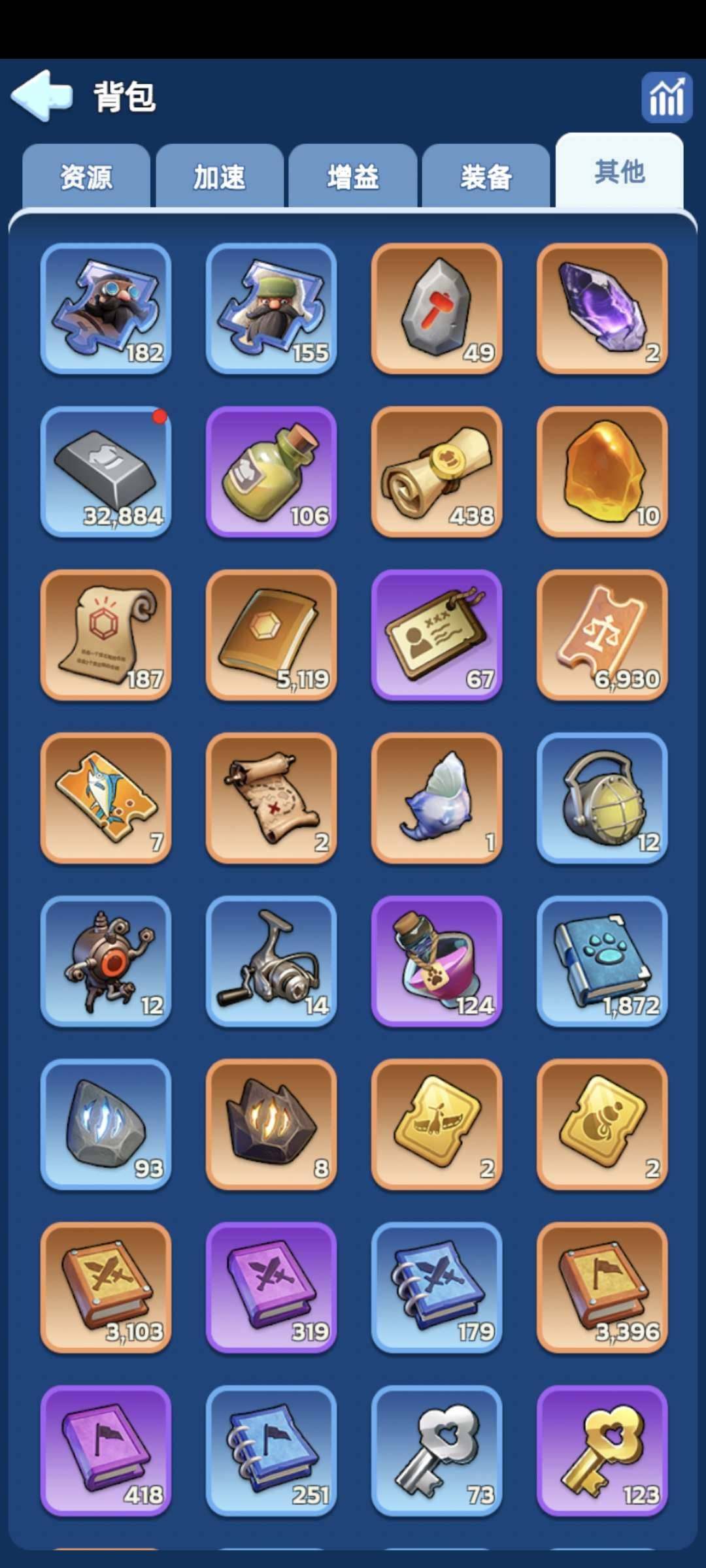
Task: Select the gold key item with 123
Action: 602,1450
